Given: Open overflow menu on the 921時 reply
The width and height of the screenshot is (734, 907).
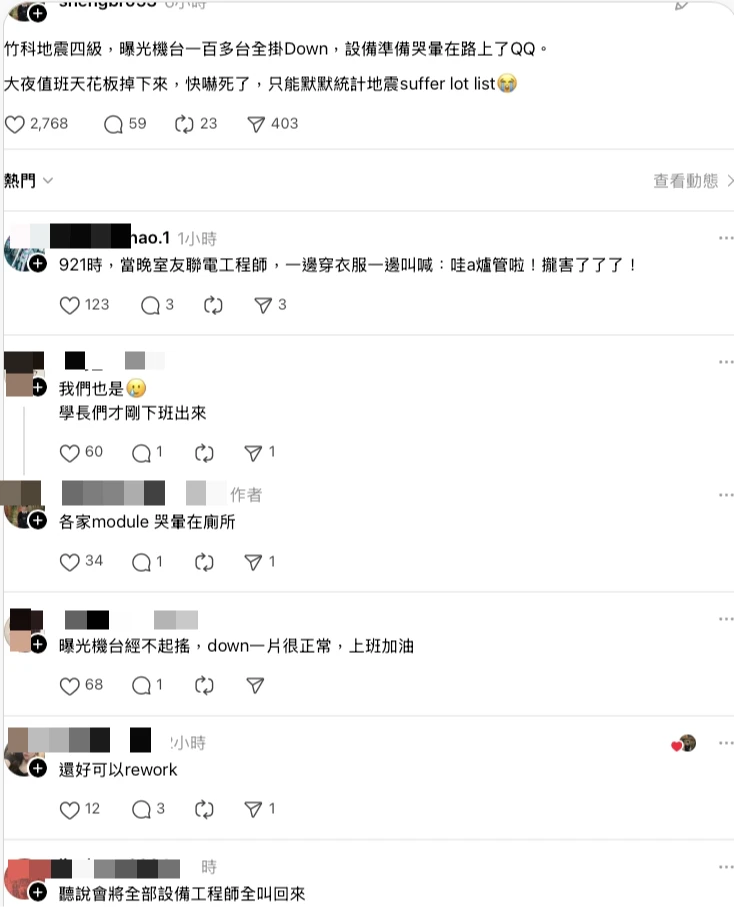Looking at the screenshot, I should click(x=725, y=238).
